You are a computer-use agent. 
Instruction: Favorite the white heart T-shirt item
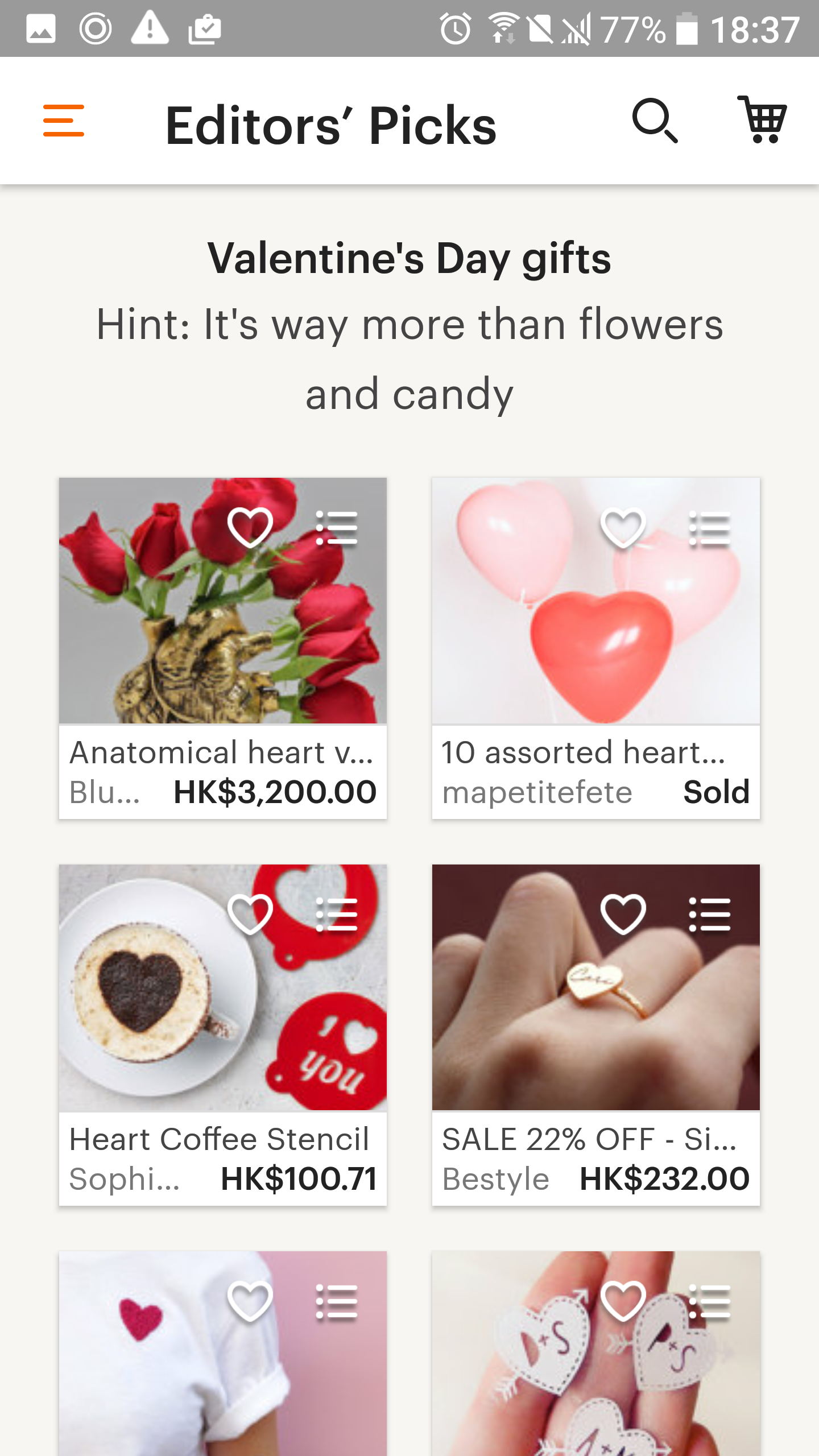[250, 1301]
